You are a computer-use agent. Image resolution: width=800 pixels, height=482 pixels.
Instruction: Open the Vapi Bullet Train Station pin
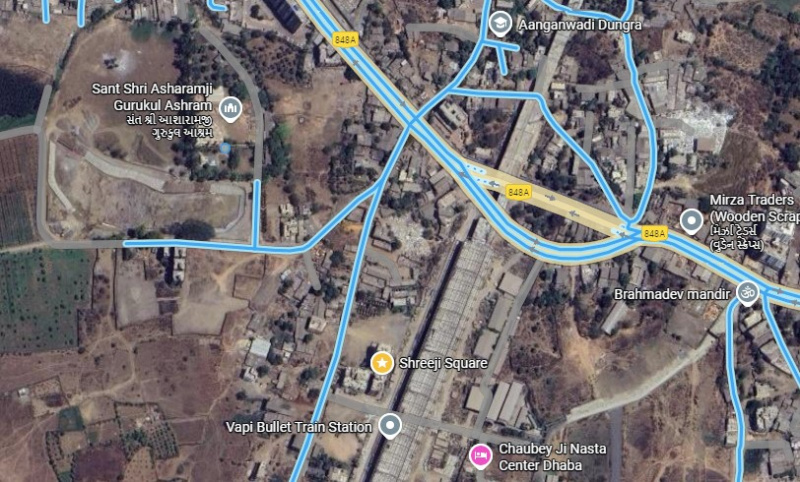[391, 427]
